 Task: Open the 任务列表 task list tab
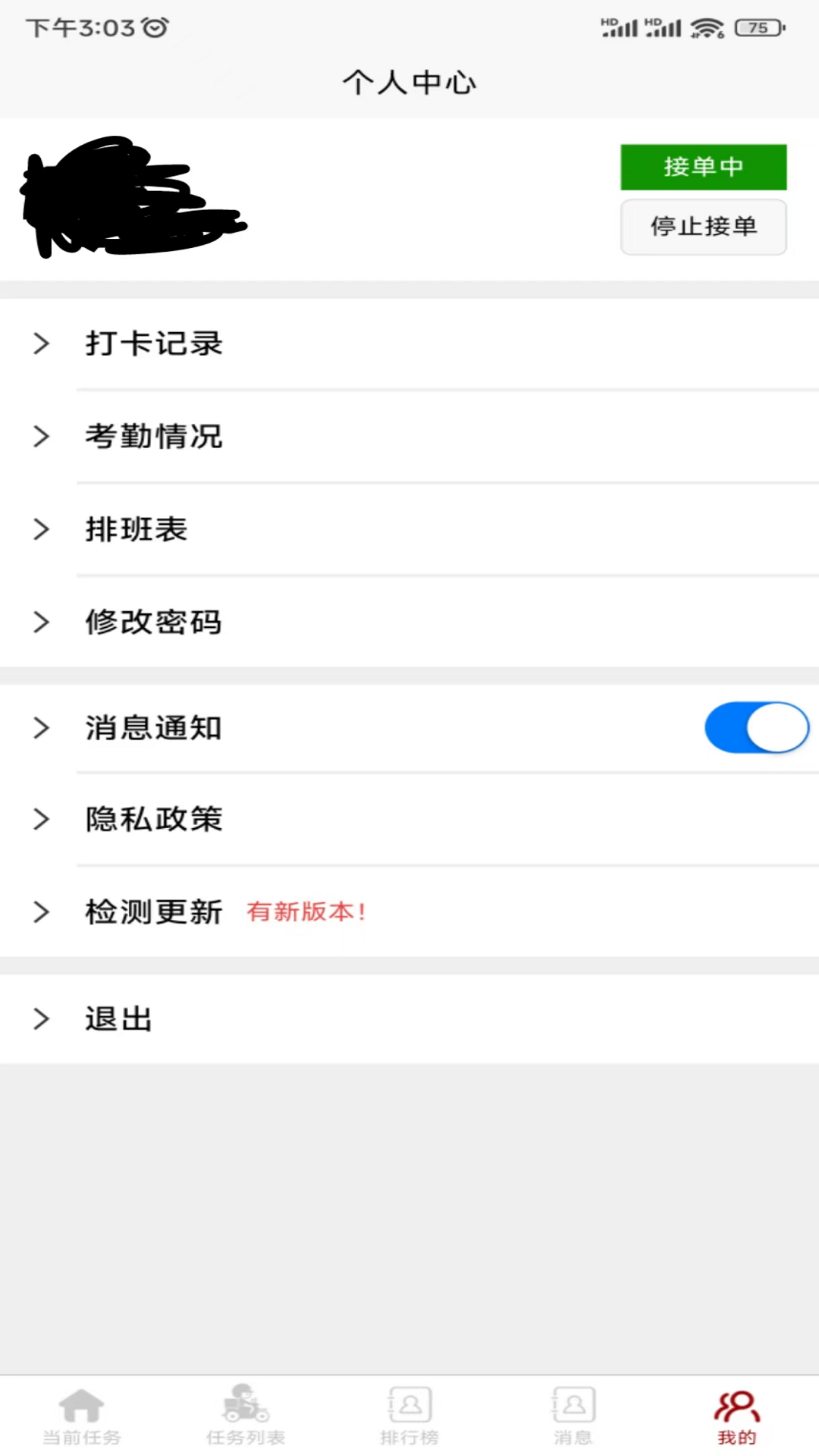246,1415
